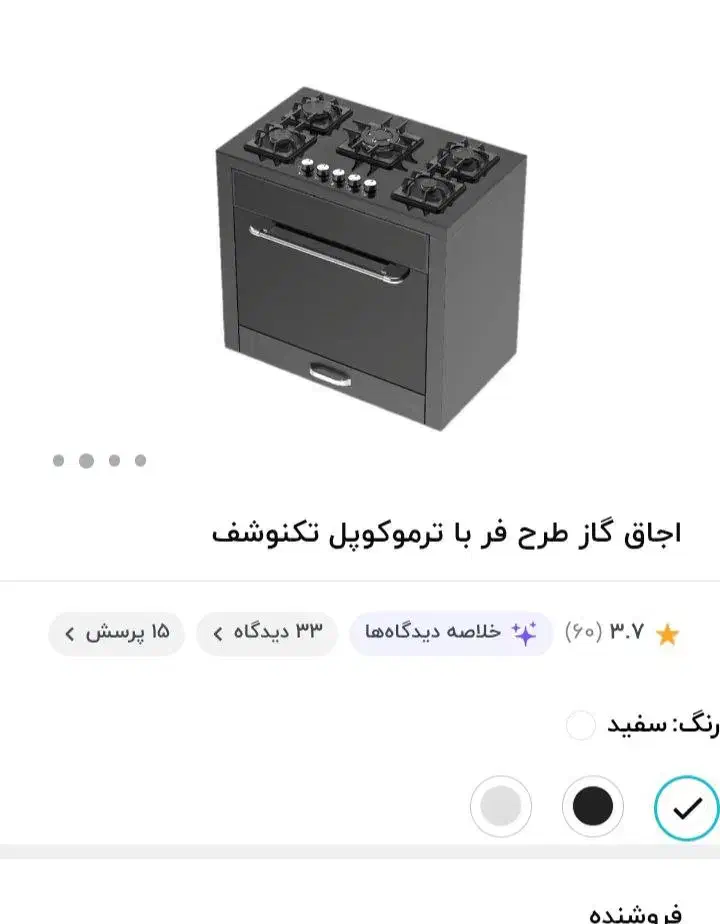Select the white color swatch with checkmark

tap(686, 807)
